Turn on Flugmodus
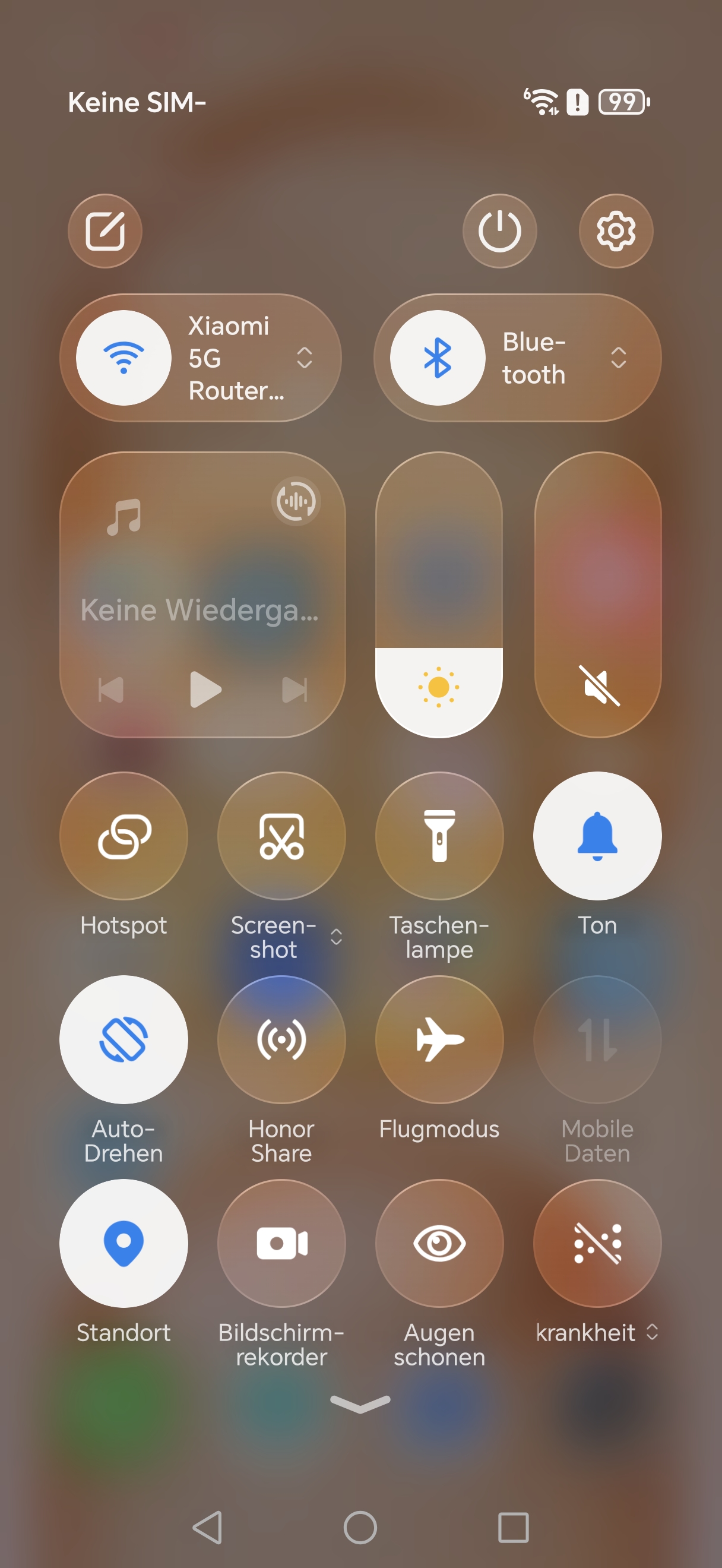The height and width of the screenshot is (1568, 722). click(439, 1039)
